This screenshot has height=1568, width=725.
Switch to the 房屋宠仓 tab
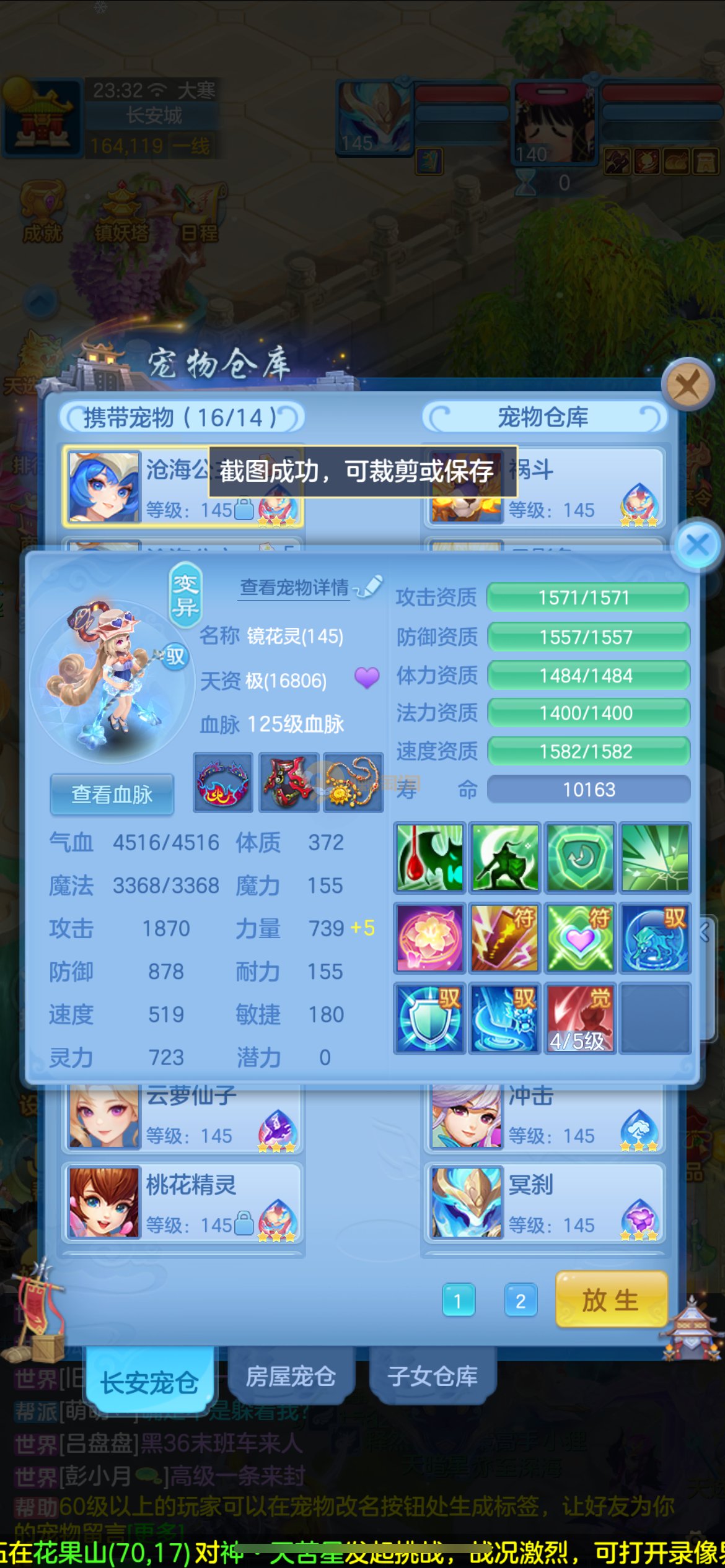291,1376
